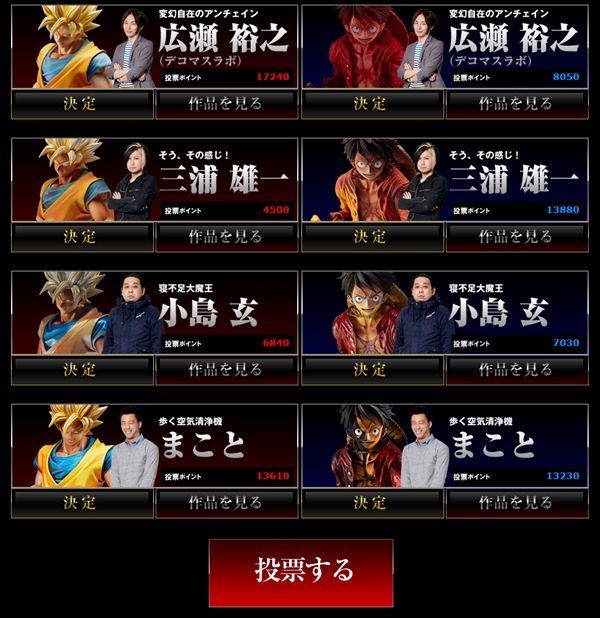Open 作品を見る for 小島 玄's Luffy work
600x618 pixels.
point(516,370)
